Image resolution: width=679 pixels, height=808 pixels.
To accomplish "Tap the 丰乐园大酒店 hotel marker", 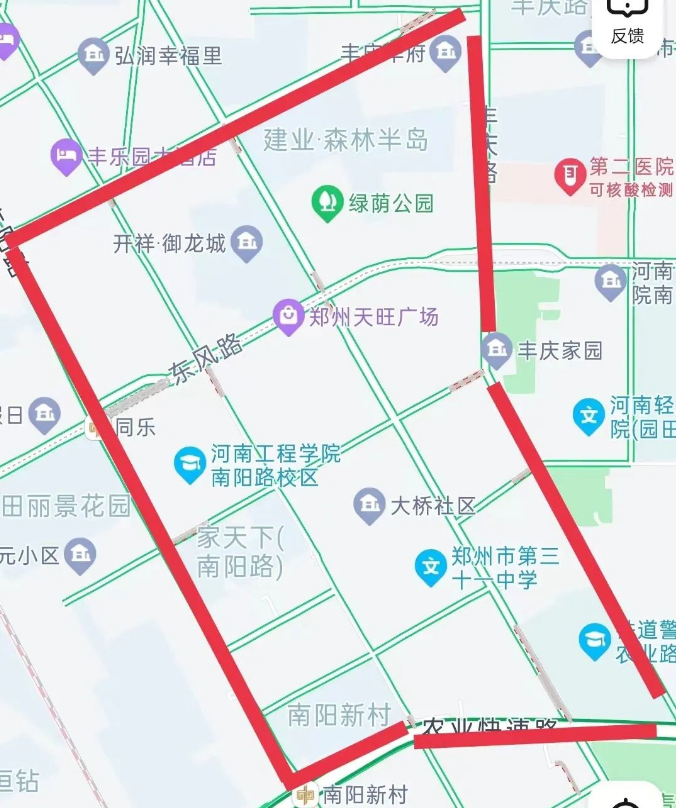I will (x=66, y=156).
